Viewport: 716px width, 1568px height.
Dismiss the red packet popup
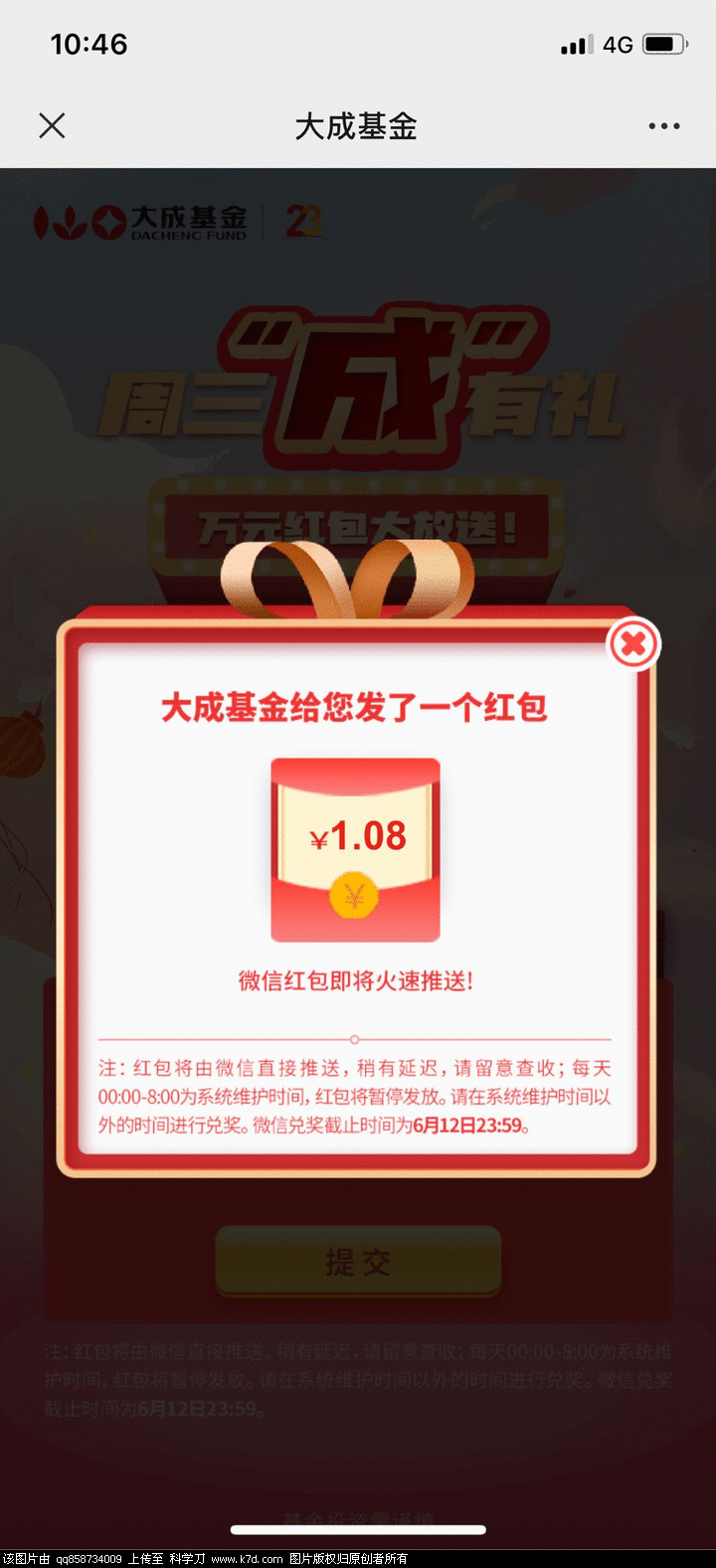click(x=633, y=644)
